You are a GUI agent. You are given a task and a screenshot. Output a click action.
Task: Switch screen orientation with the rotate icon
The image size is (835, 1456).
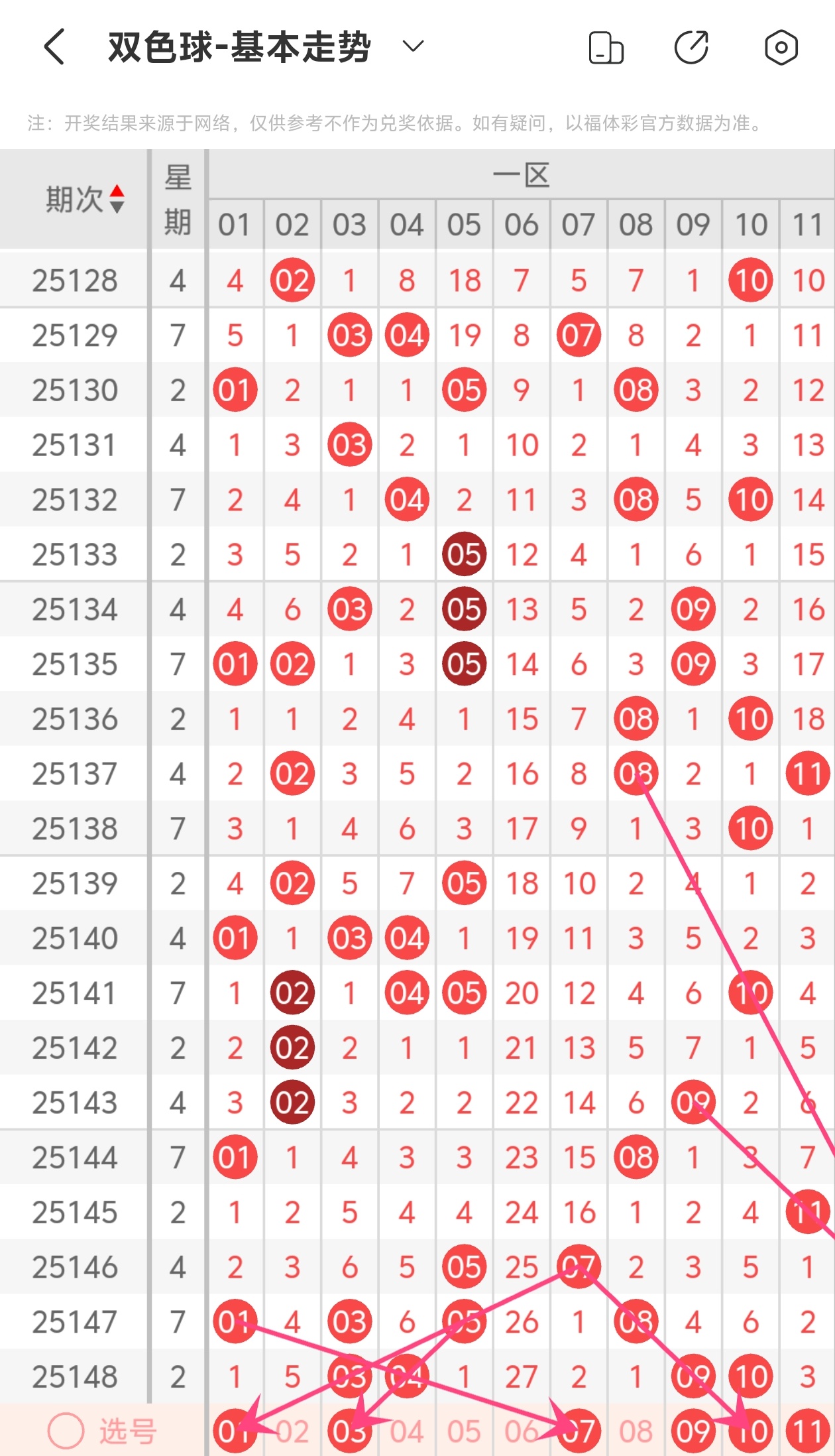pyautogui.click(x=606, y=48)
